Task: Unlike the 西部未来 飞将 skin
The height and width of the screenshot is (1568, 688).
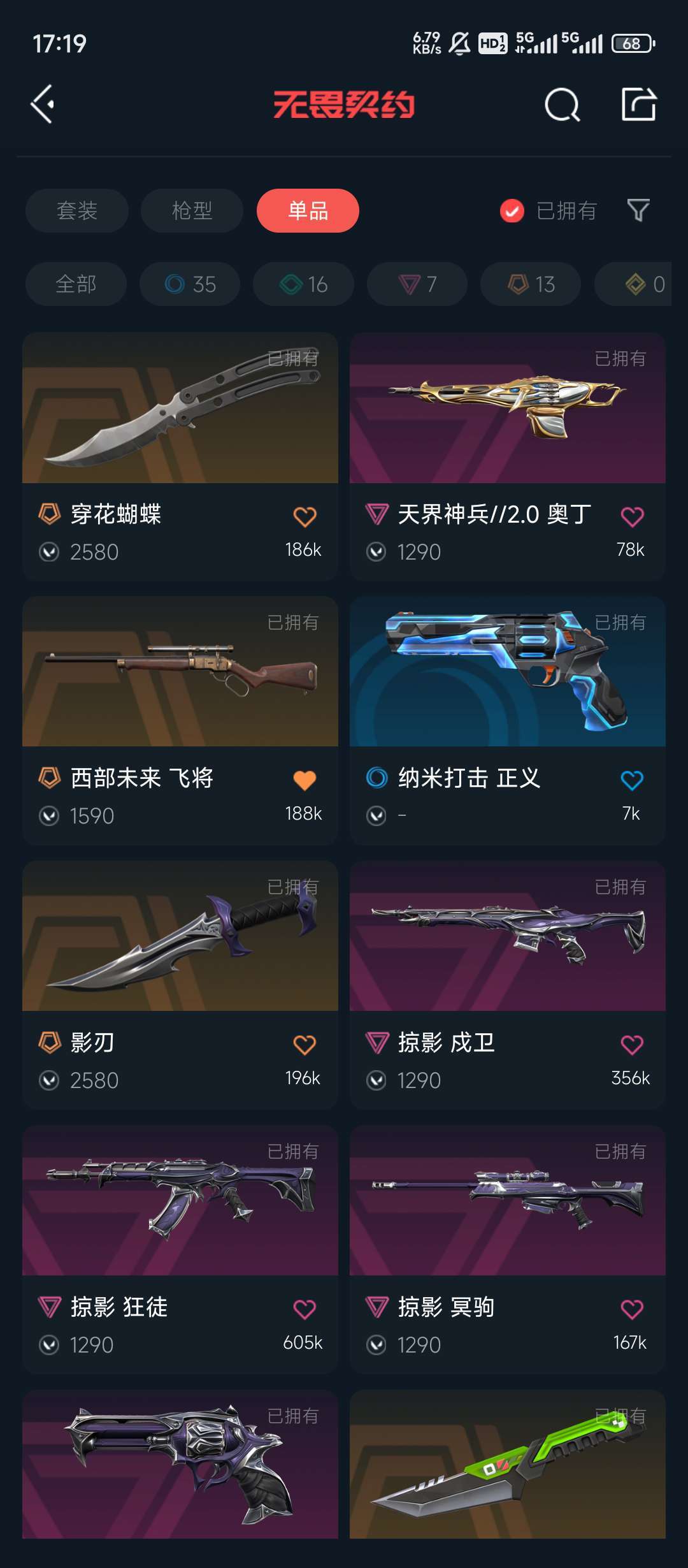Action: click(x=305, y=780)
